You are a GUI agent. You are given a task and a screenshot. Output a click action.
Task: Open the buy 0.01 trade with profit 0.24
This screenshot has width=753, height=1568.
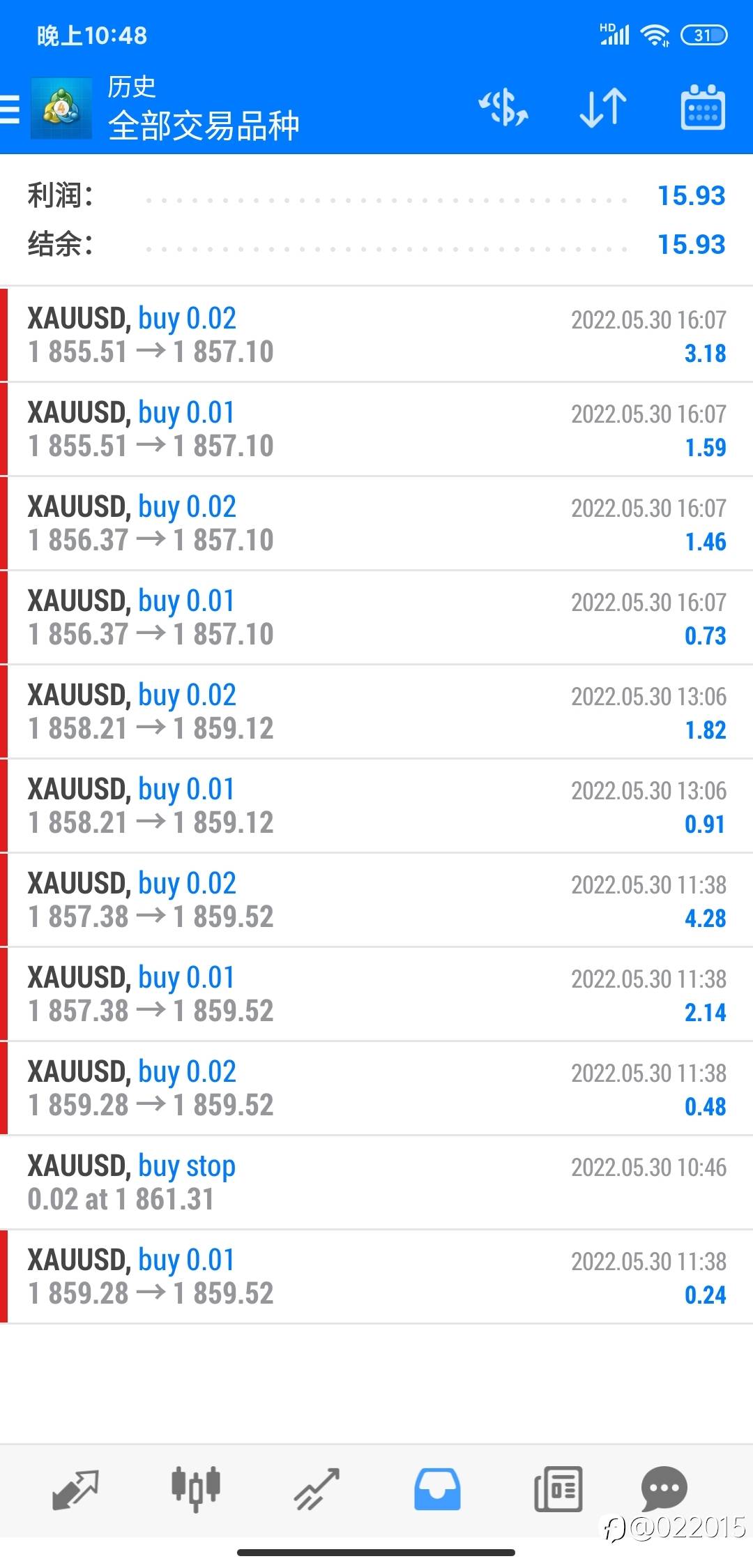click(376, 1276)
